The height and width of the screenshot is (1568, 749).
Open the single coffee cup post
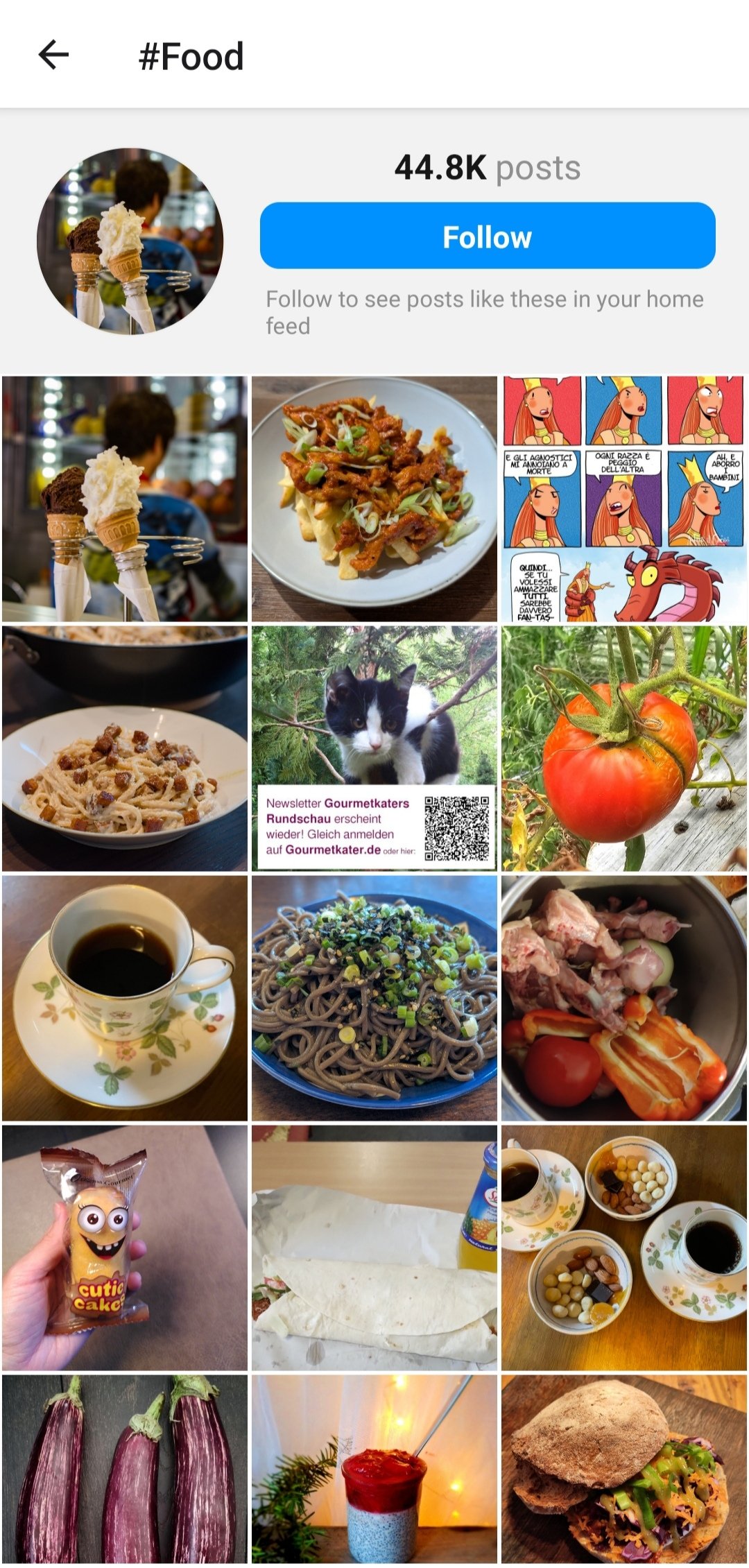[x=125, y=998]
